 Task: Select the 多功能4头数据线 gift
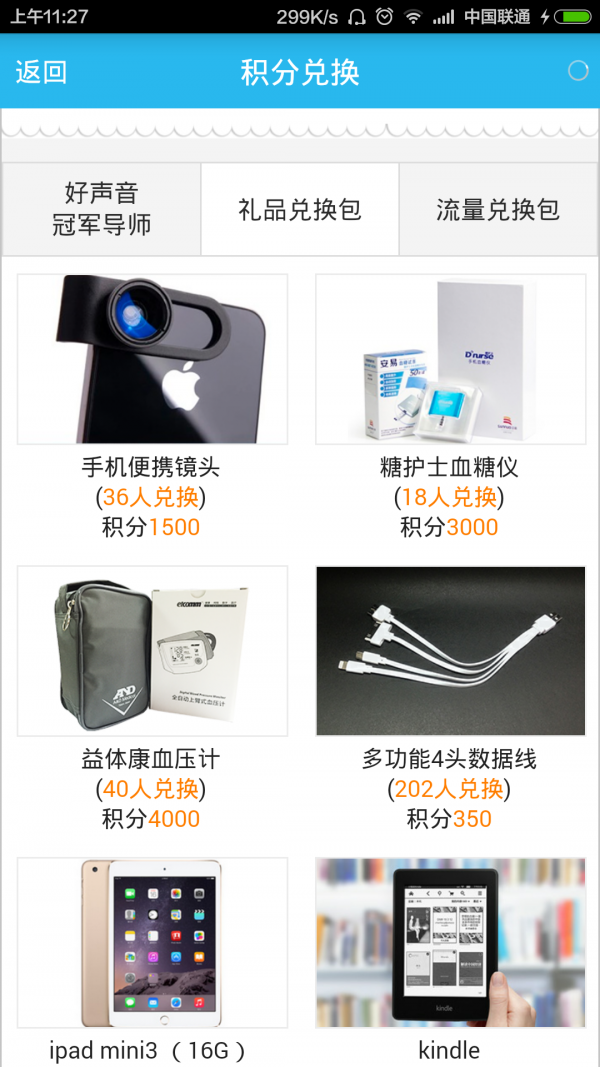450,651
